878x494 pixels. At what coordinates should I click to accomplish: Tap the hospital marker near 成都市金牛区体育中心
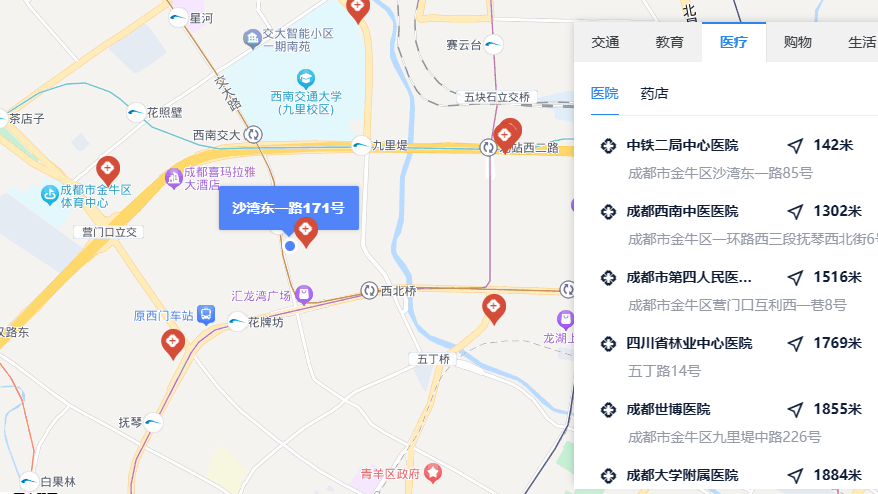(107, 169)
